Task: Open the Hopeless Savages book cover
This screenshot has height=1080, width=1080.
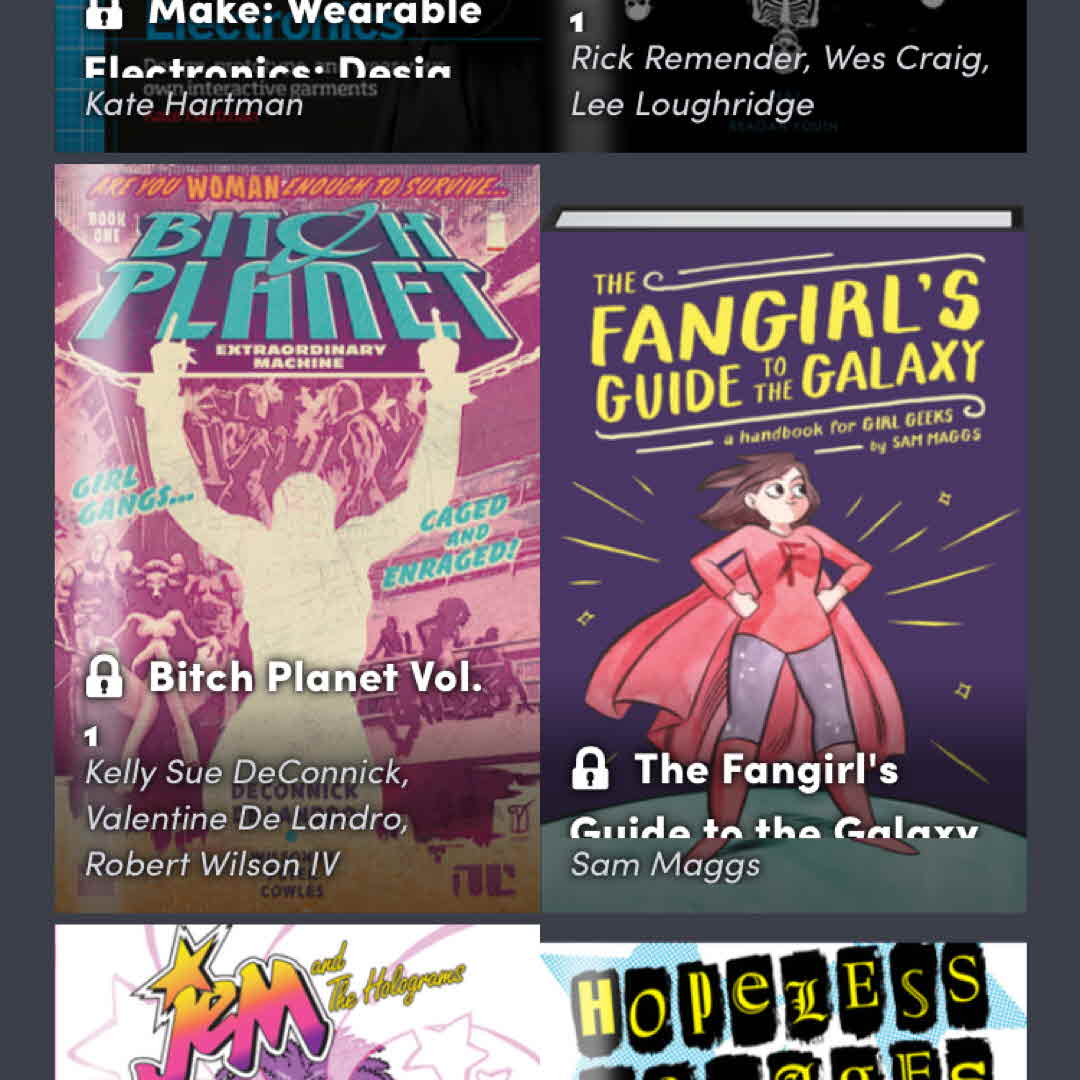Action: click(783, 1012)
